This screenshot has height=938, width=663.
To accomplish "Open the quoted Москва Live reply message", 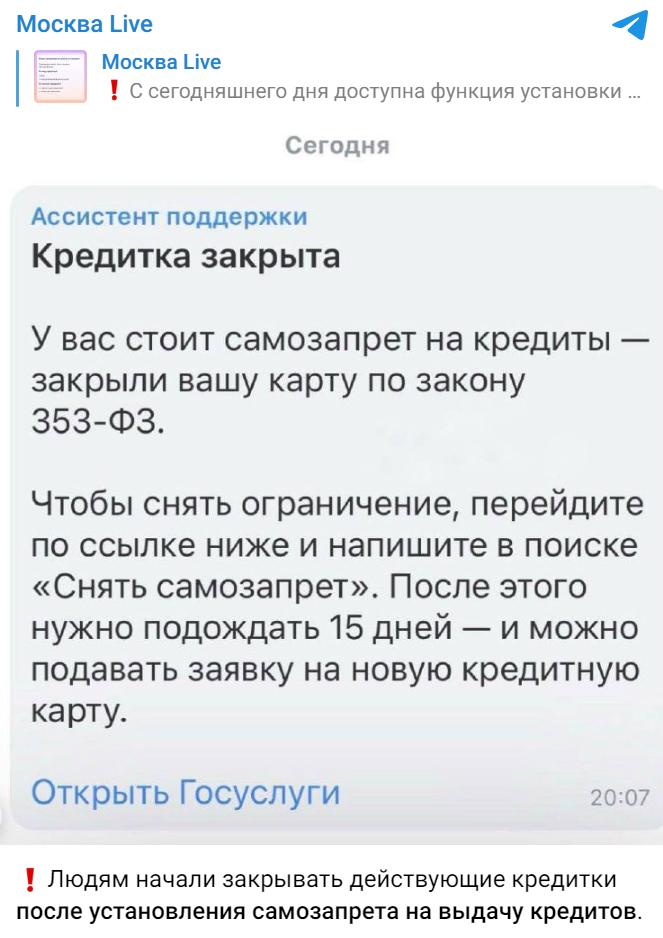I will [370, 78].
